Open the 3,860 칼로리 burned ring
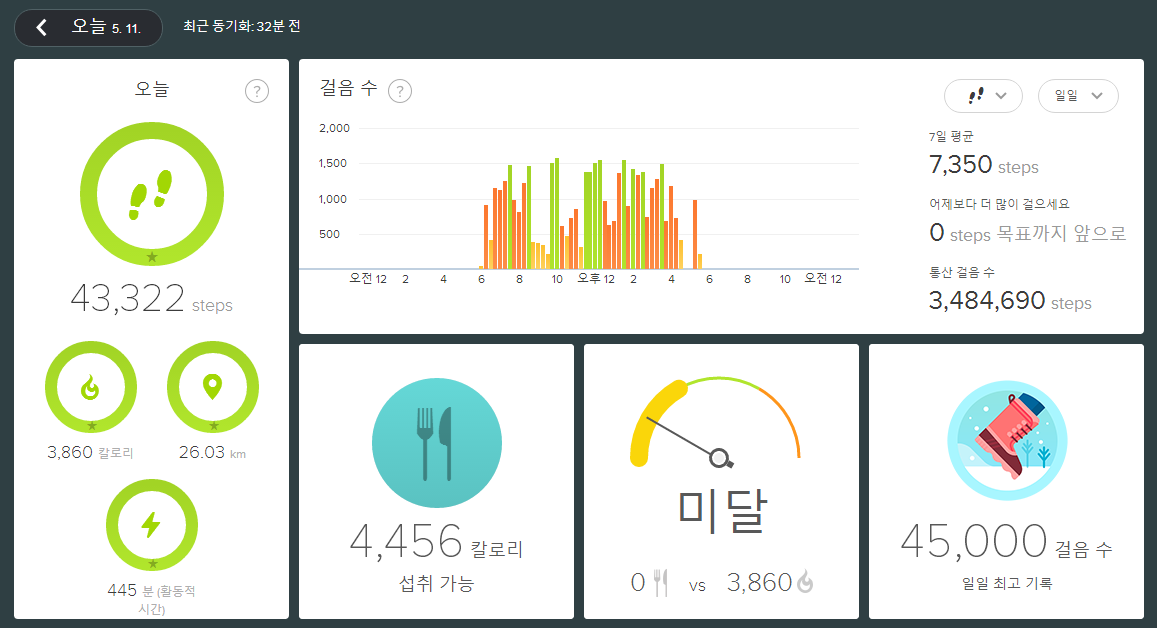1157x628 pixels. pos(91,387)
